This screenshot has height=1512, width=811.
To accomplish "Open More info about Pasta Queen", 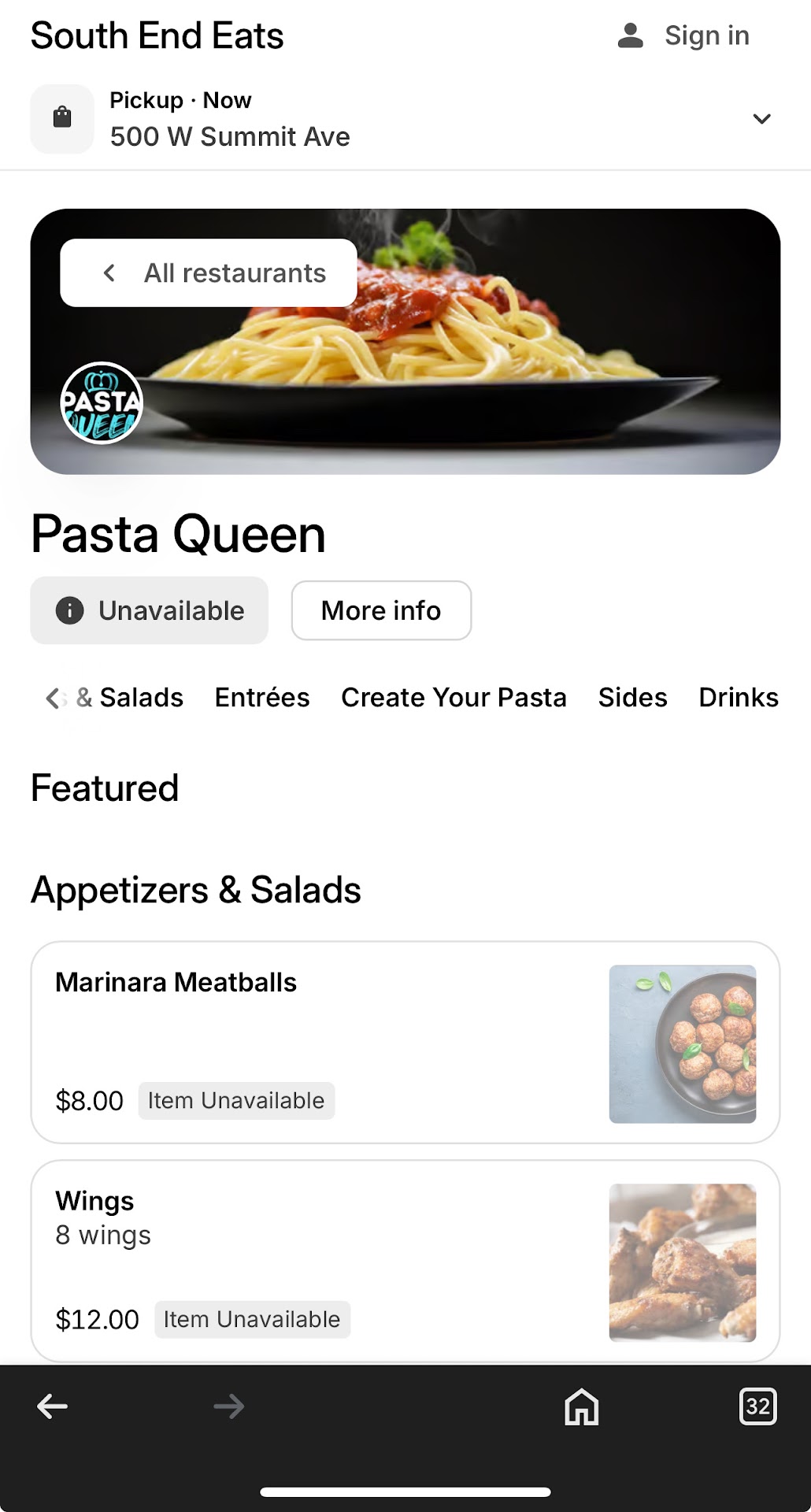I will pyautogui.click(x=381, y=611).
